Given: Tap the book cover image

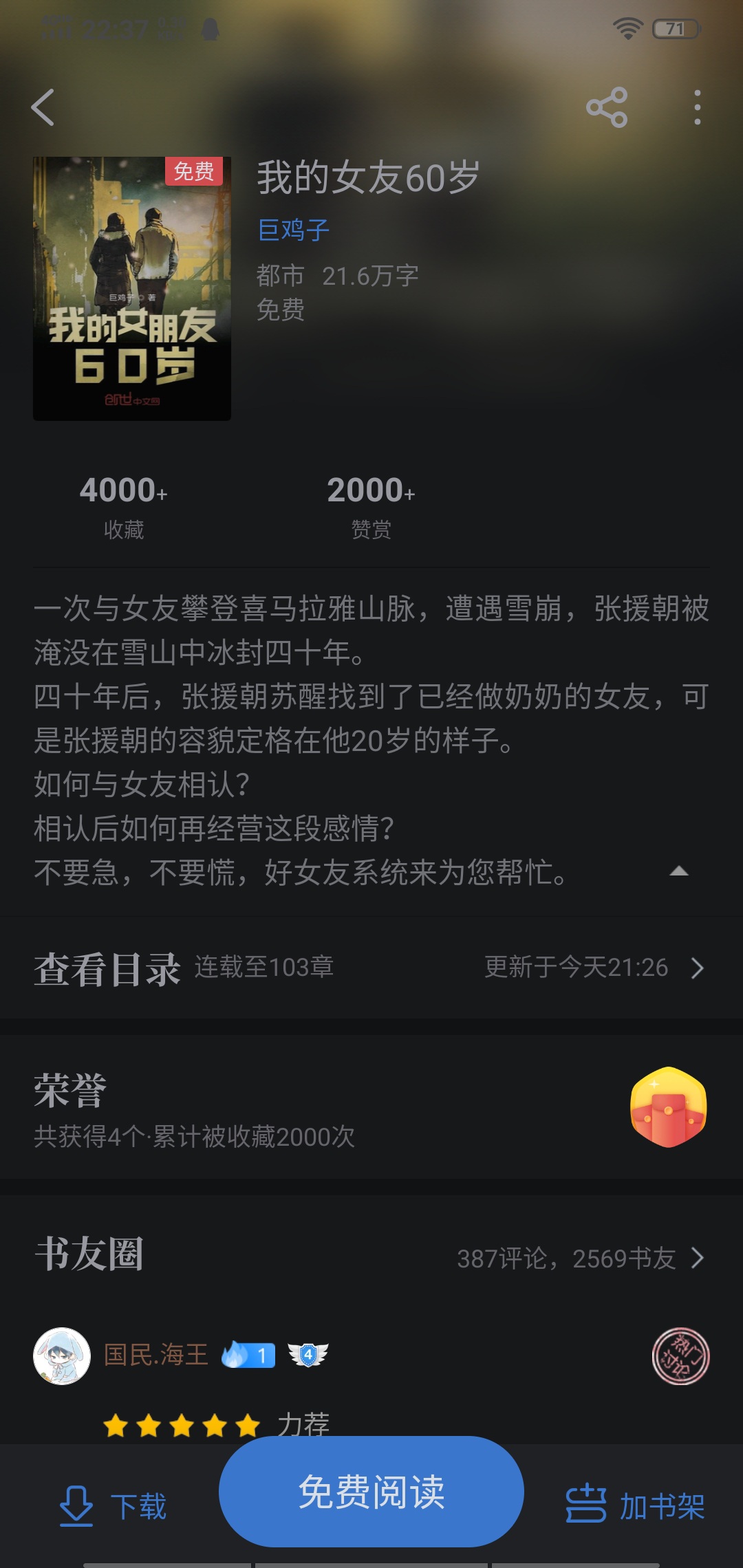Looking at the screenshot, I should (132, 289).
